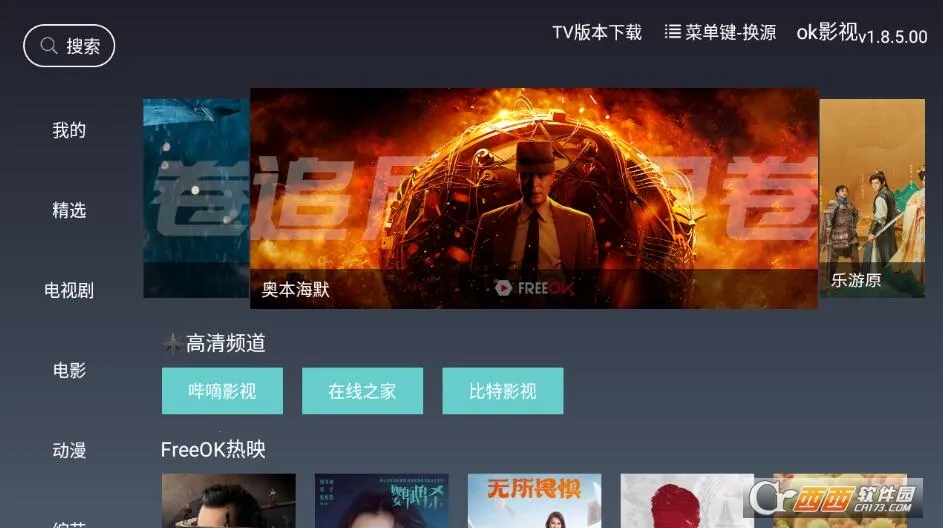Switch to the 电视剧 tab

pos(69,290)
